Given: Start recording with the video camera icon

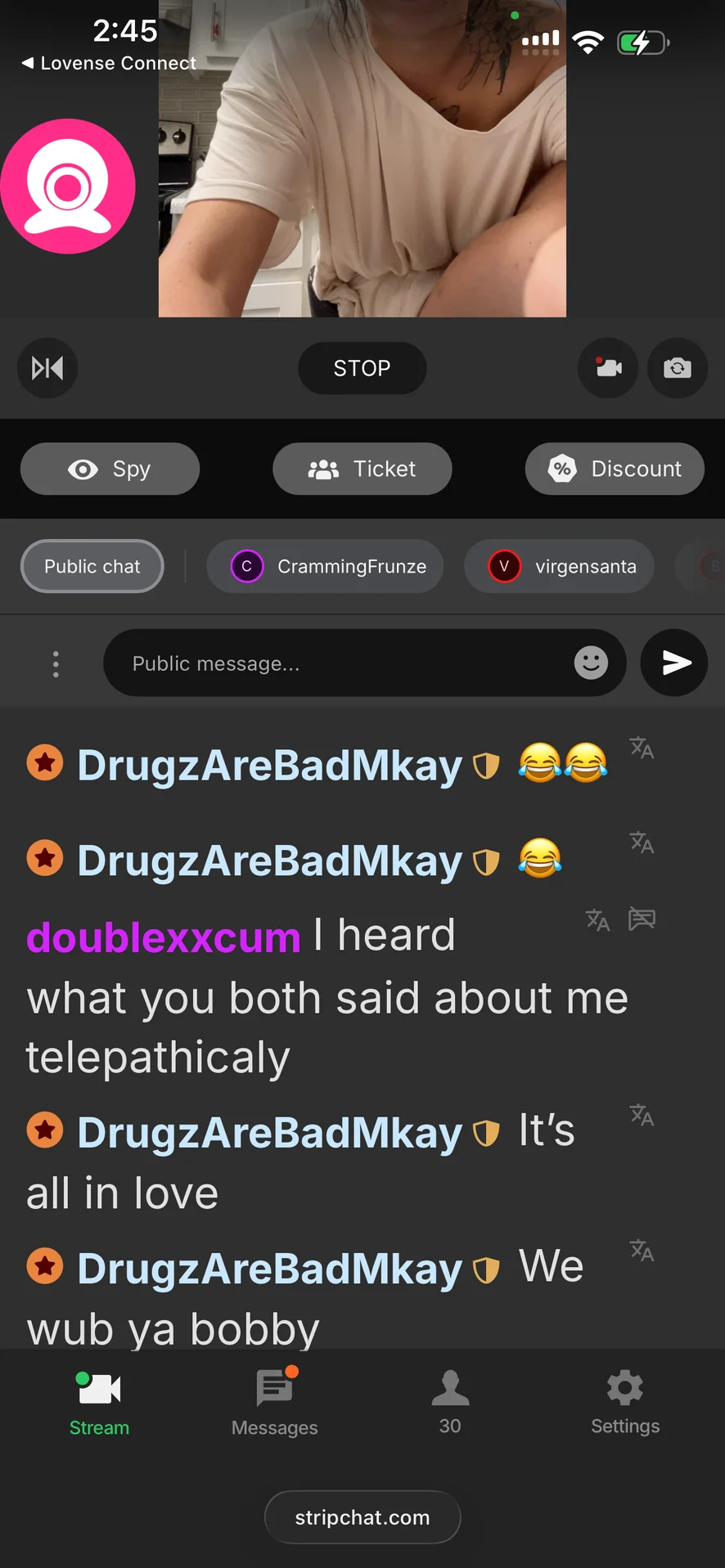Looking at the screenshot, I should pos(608,368).
